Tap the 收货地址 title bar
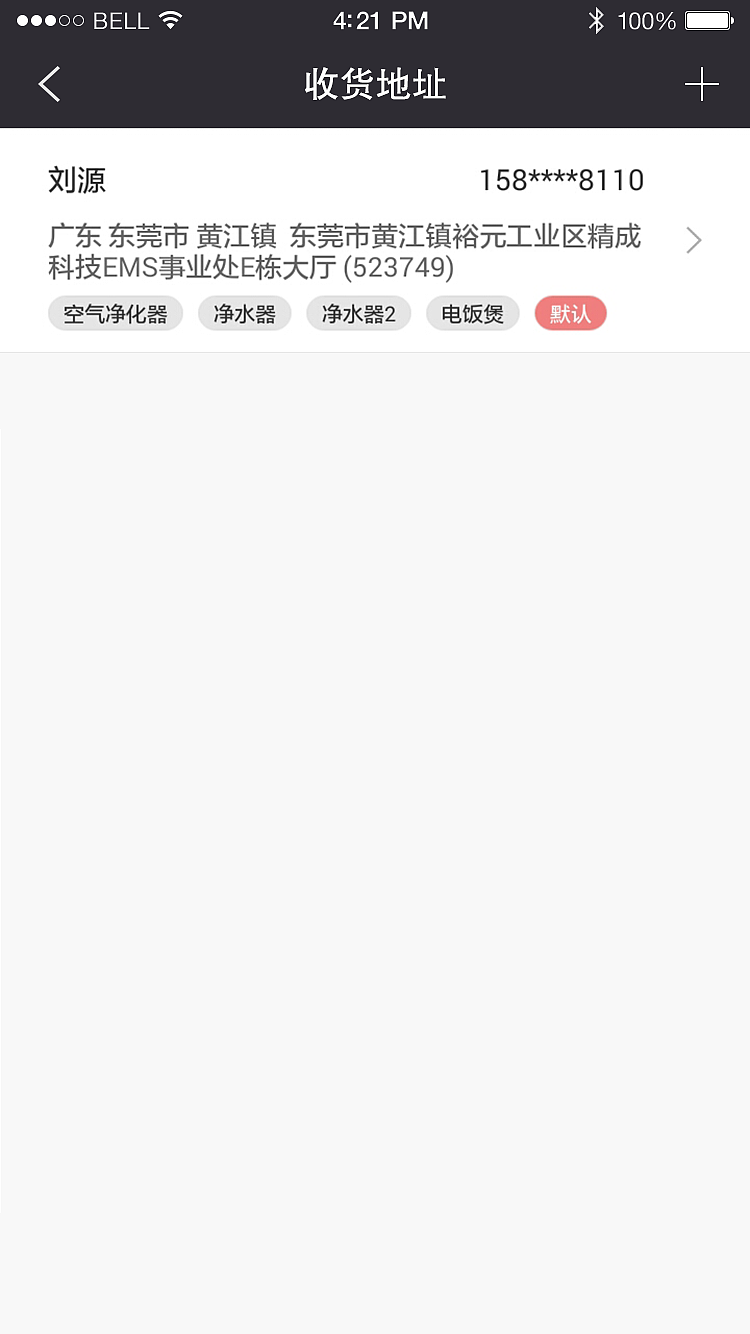Image resolution: width=750 pixels, height=1334 pixels. [x=375, y=84]
